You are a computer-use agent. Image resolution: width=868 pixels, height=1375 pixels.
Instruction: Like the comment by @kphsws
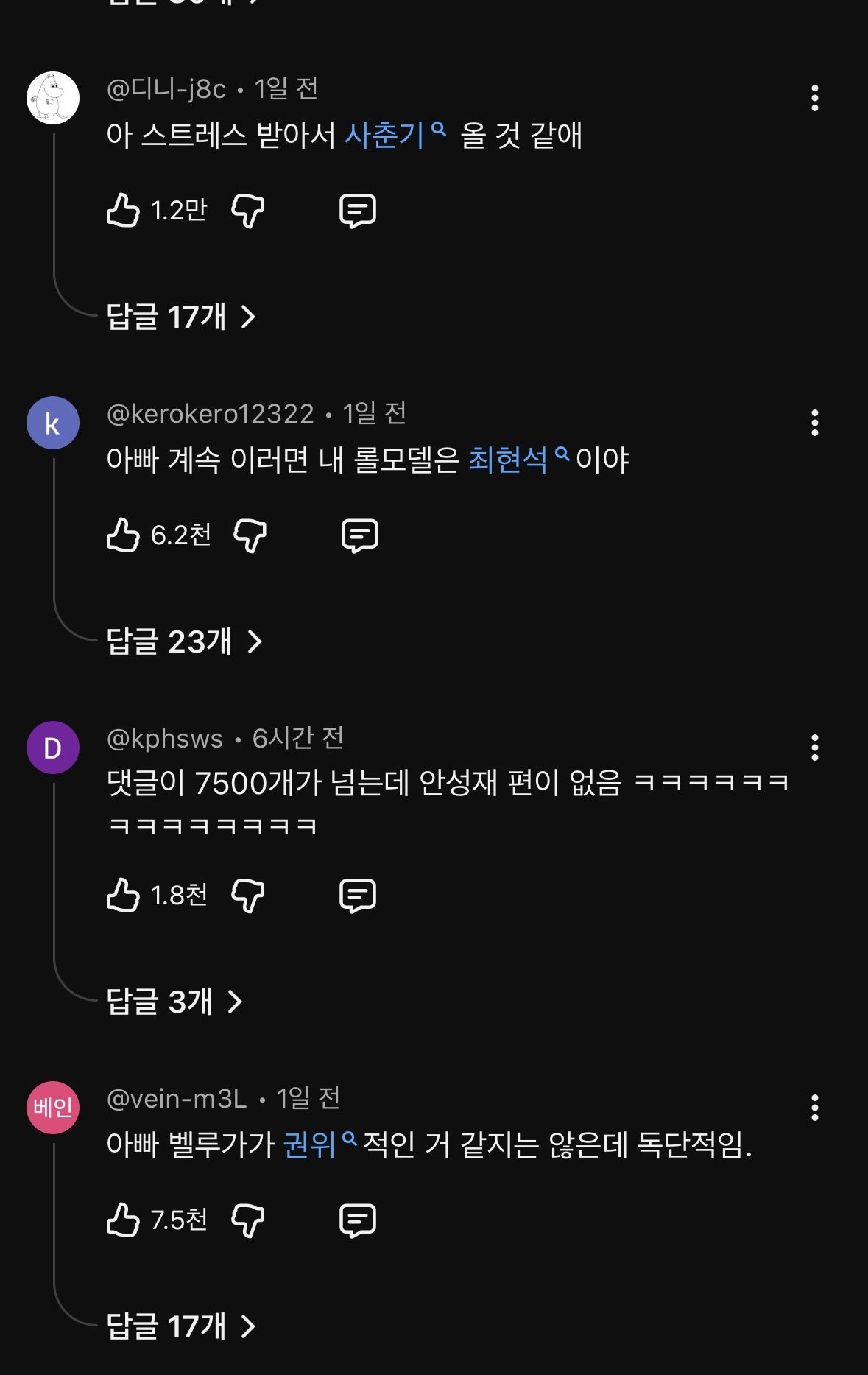[123, 896]
